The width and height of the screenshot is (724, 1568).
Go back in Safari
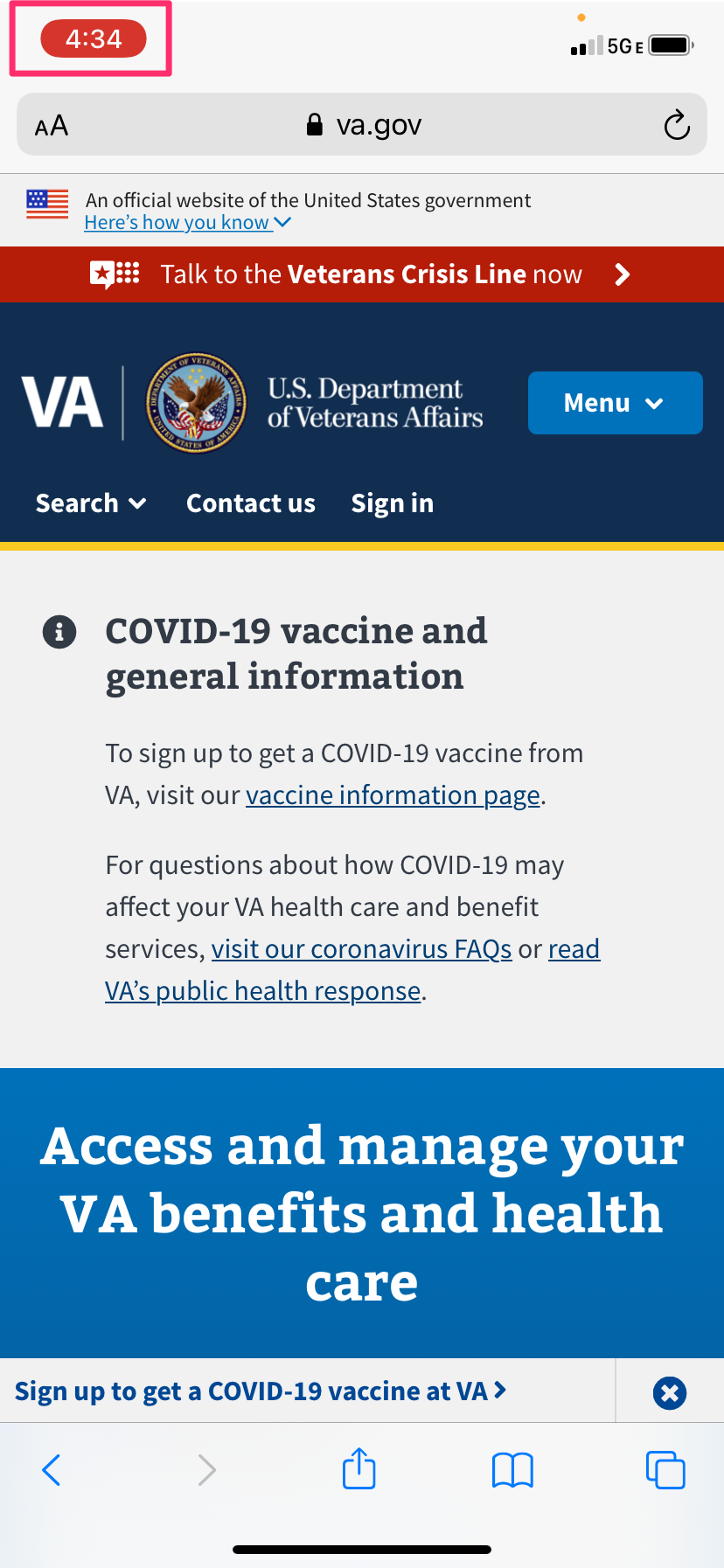[52, 1470]
